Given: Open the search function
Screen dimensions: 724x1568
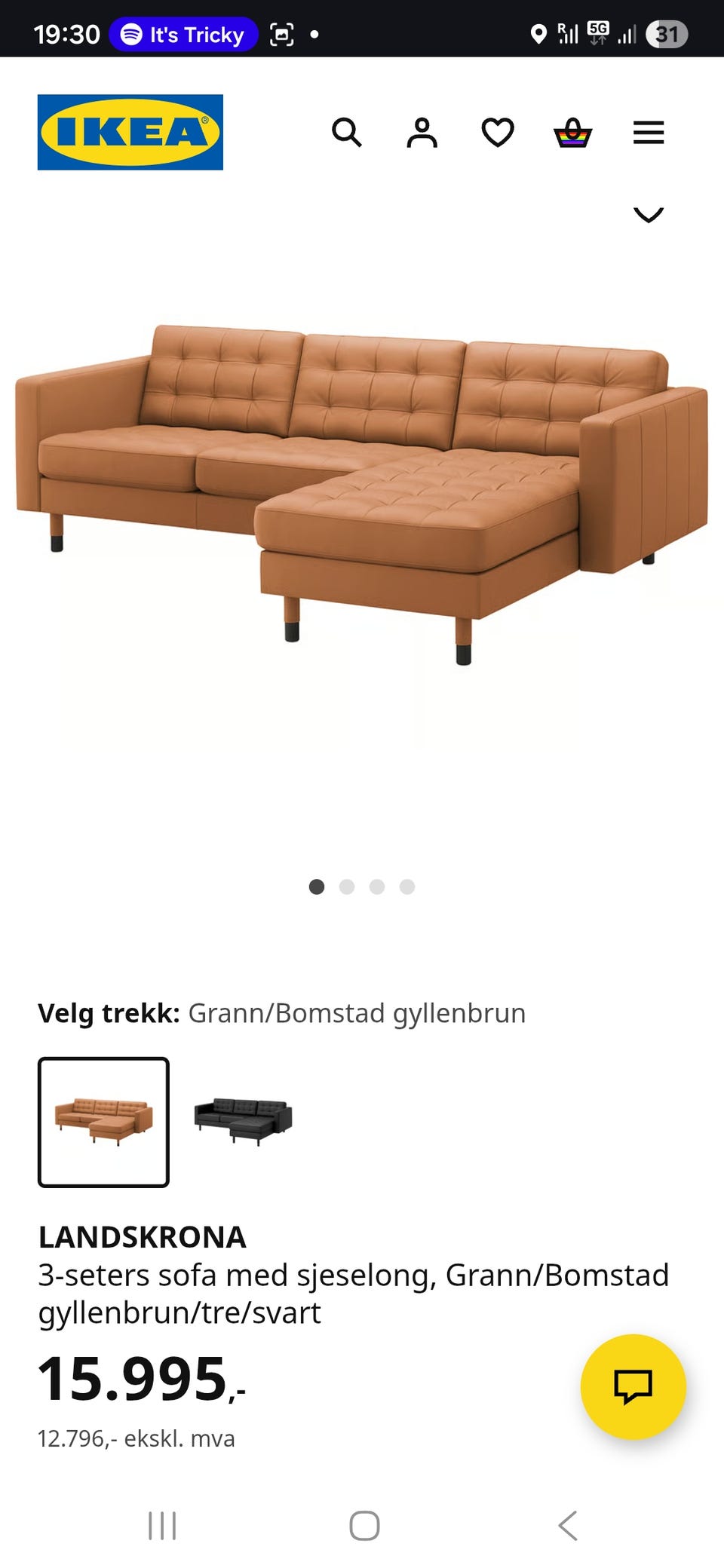Looking at the screenshot, I should 347,133.
